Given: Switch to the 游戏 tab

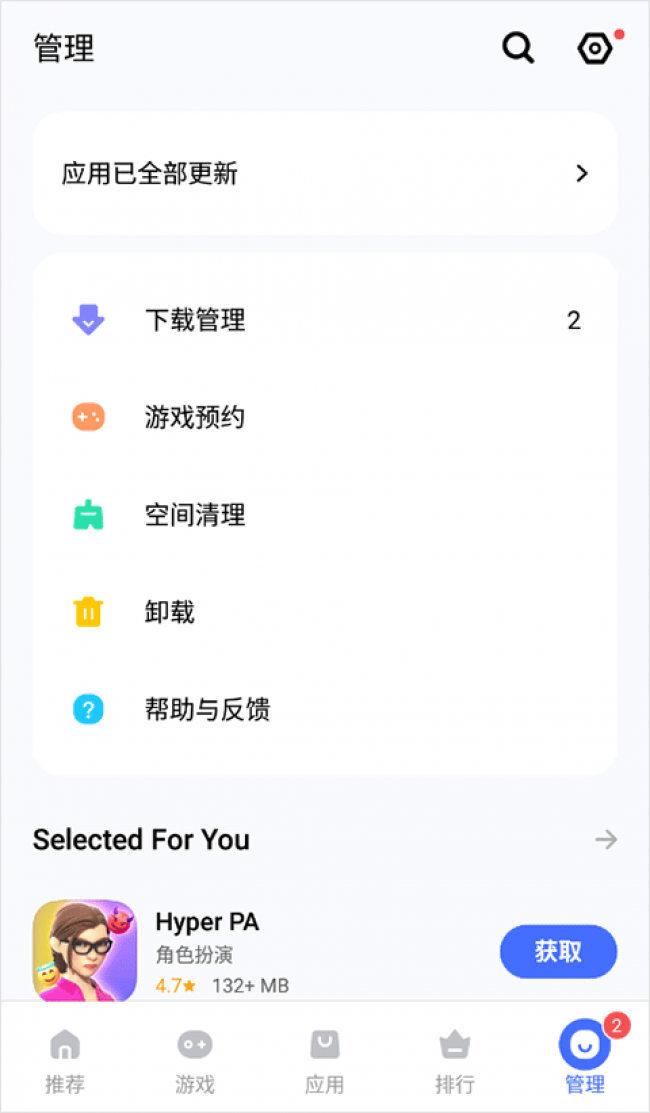Looking at the screenshot, I should coord(195,1061).
